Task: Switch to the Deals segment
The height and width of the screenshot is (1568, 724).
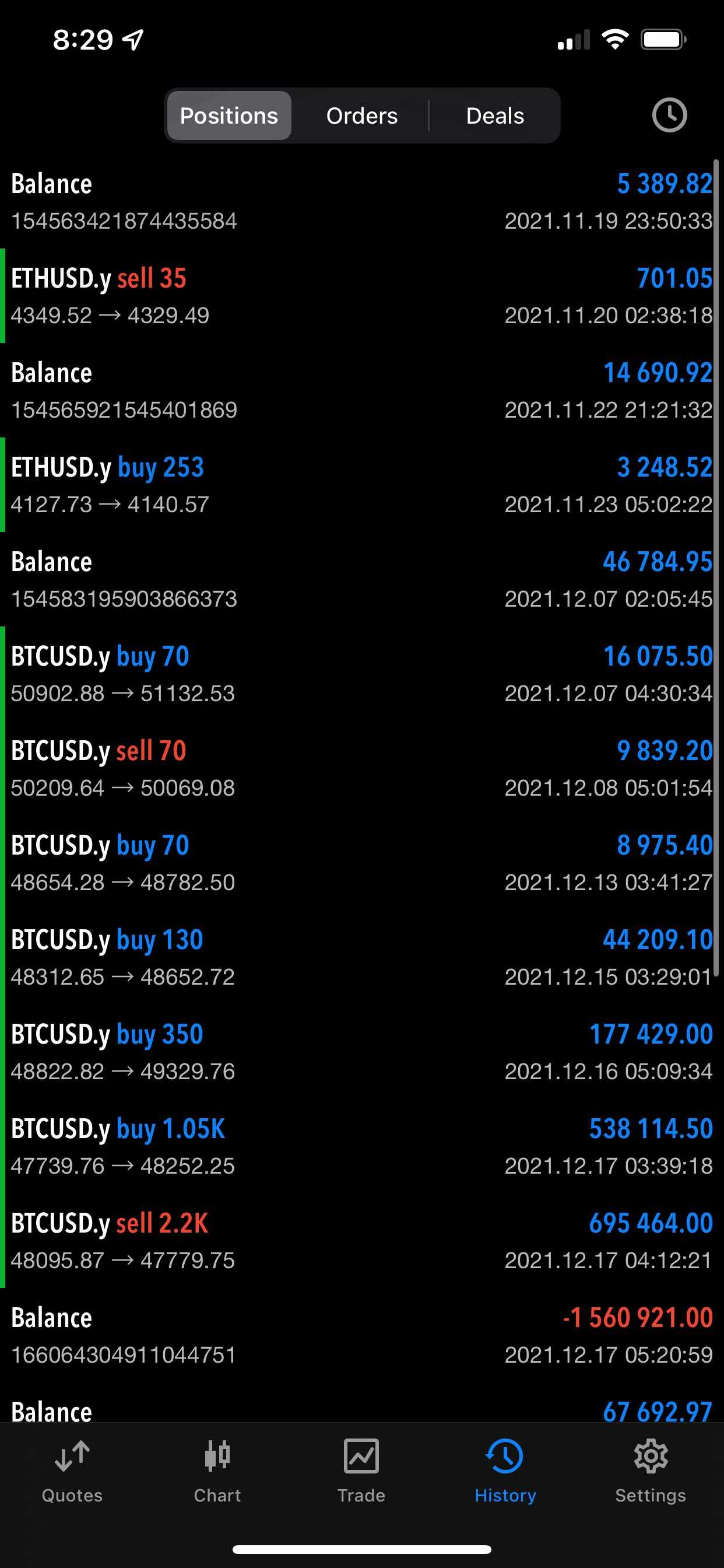Action: [495, 116]
